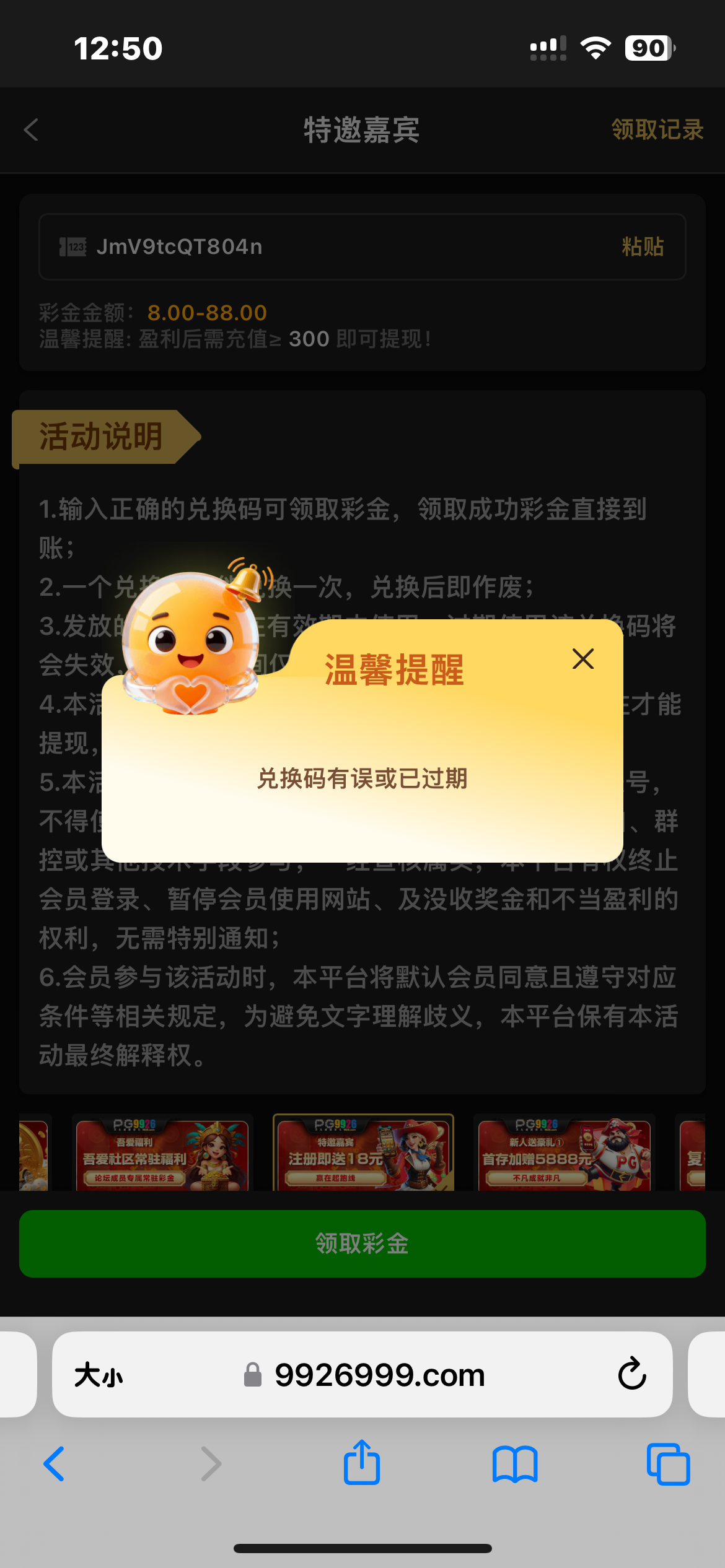Viewport: 725px width, 1568px height.
Task: Tap the green 领取彩金 button
Action: point(362,1244)
